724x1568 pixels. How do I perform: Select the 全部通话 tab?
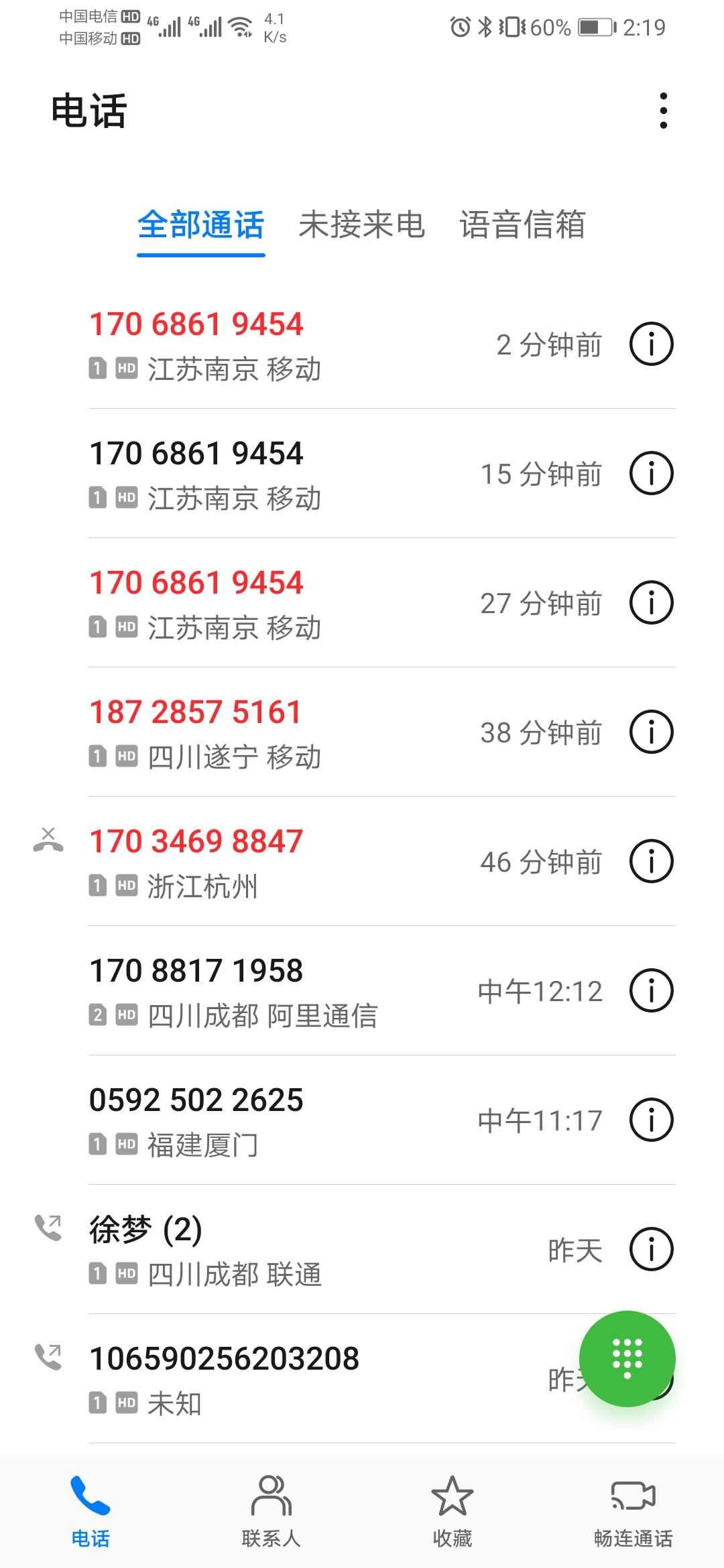pyautogui.click(x=201, y=224)
